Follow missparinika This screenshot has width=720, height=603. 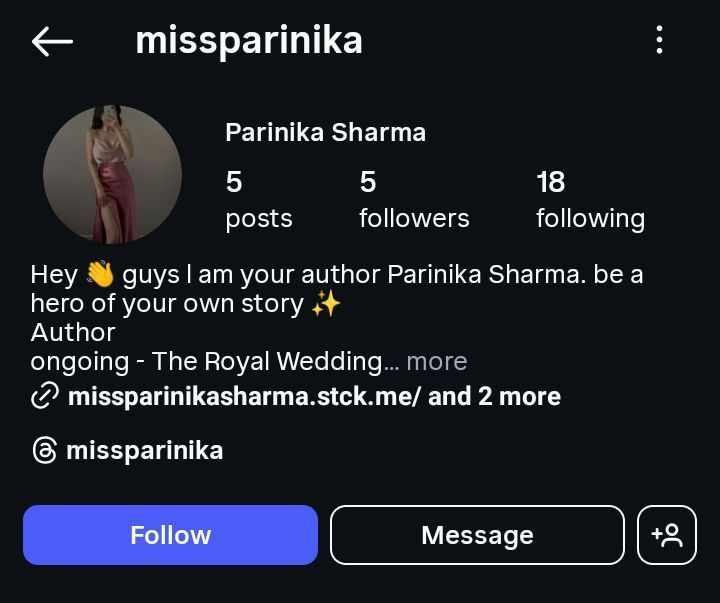click(170, 535)
